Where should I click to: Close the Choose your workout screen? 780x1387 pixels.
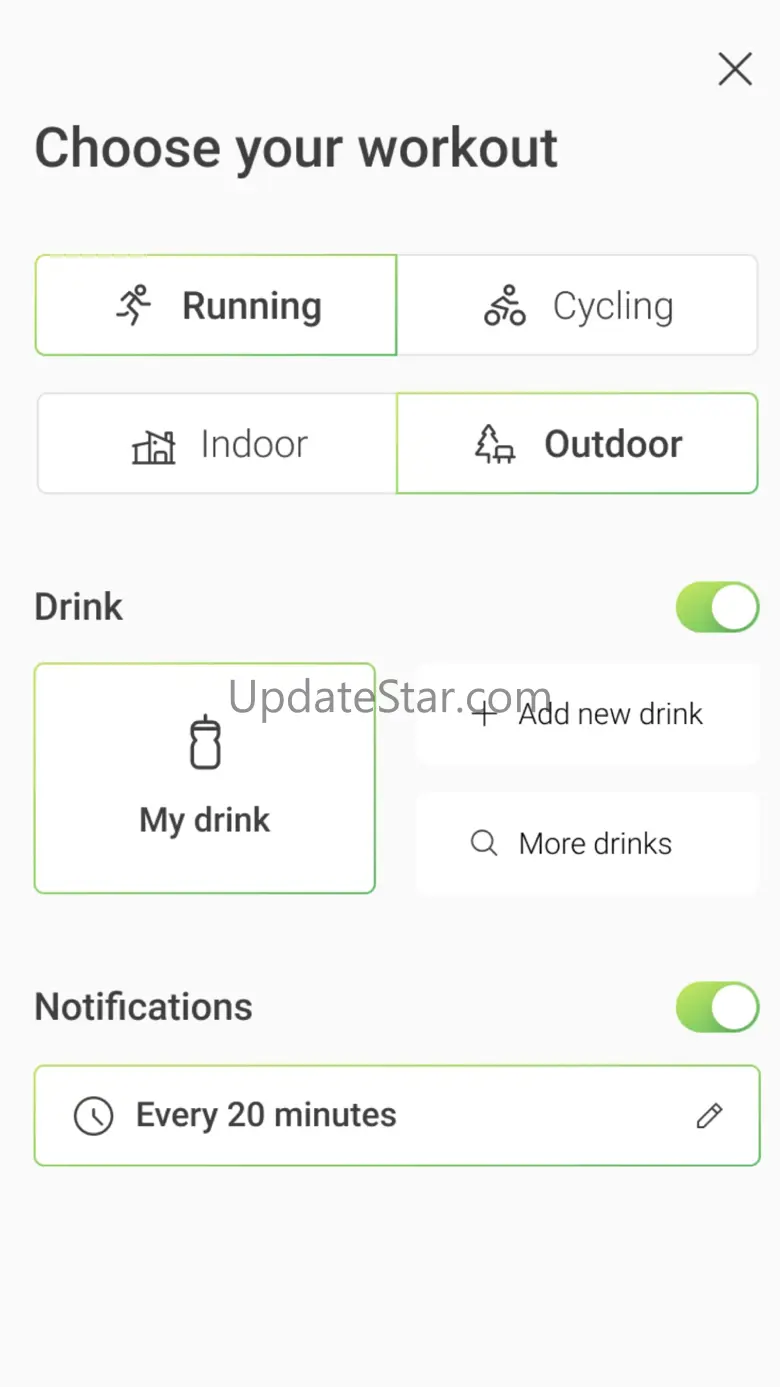[735, 69]
